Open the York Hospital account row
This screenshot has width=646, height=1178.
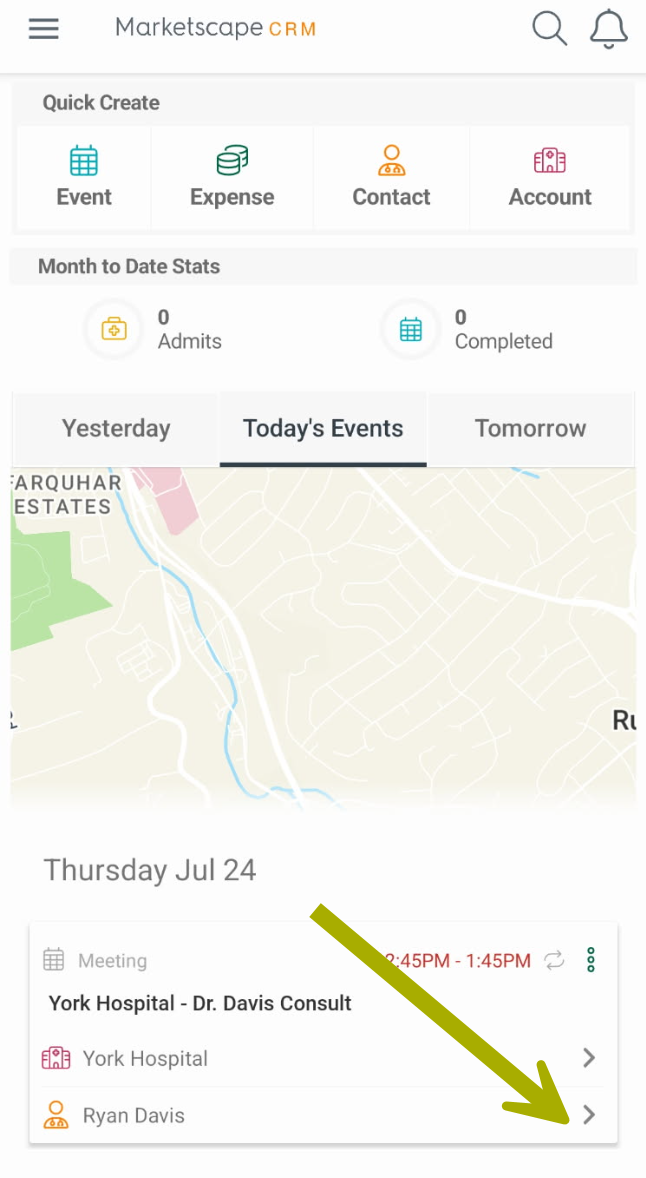click(x=323, y=1059)
